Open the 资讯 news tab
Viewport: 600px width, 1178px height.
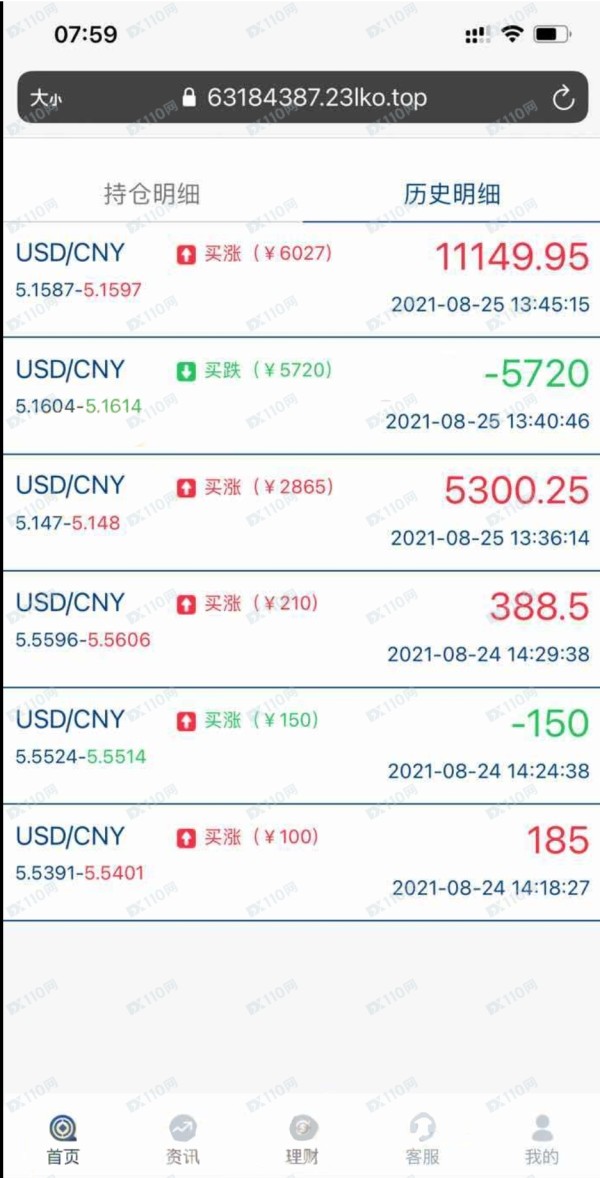[182, 1140]
